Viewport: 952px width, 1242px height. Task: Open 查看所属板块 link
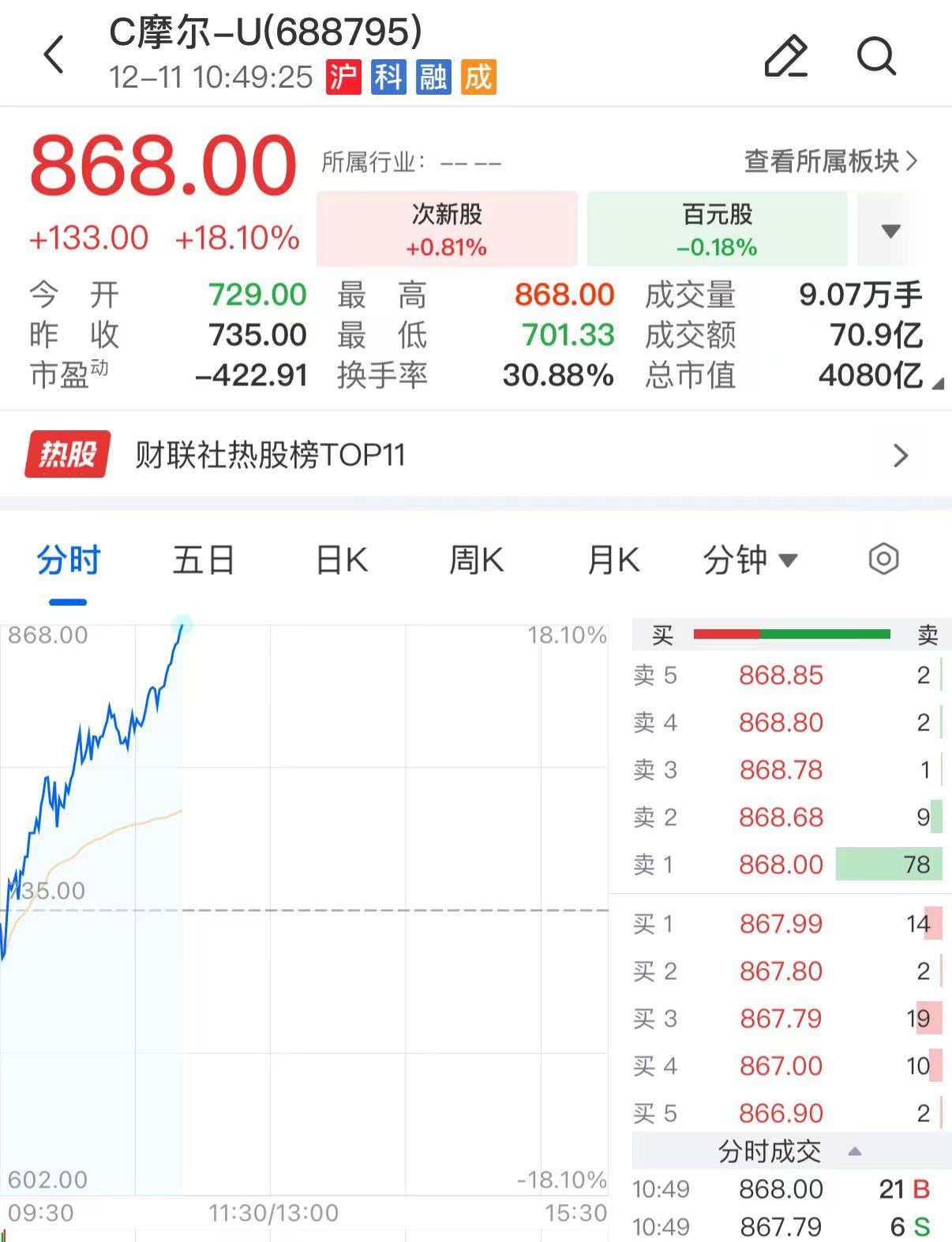point(827,160)
